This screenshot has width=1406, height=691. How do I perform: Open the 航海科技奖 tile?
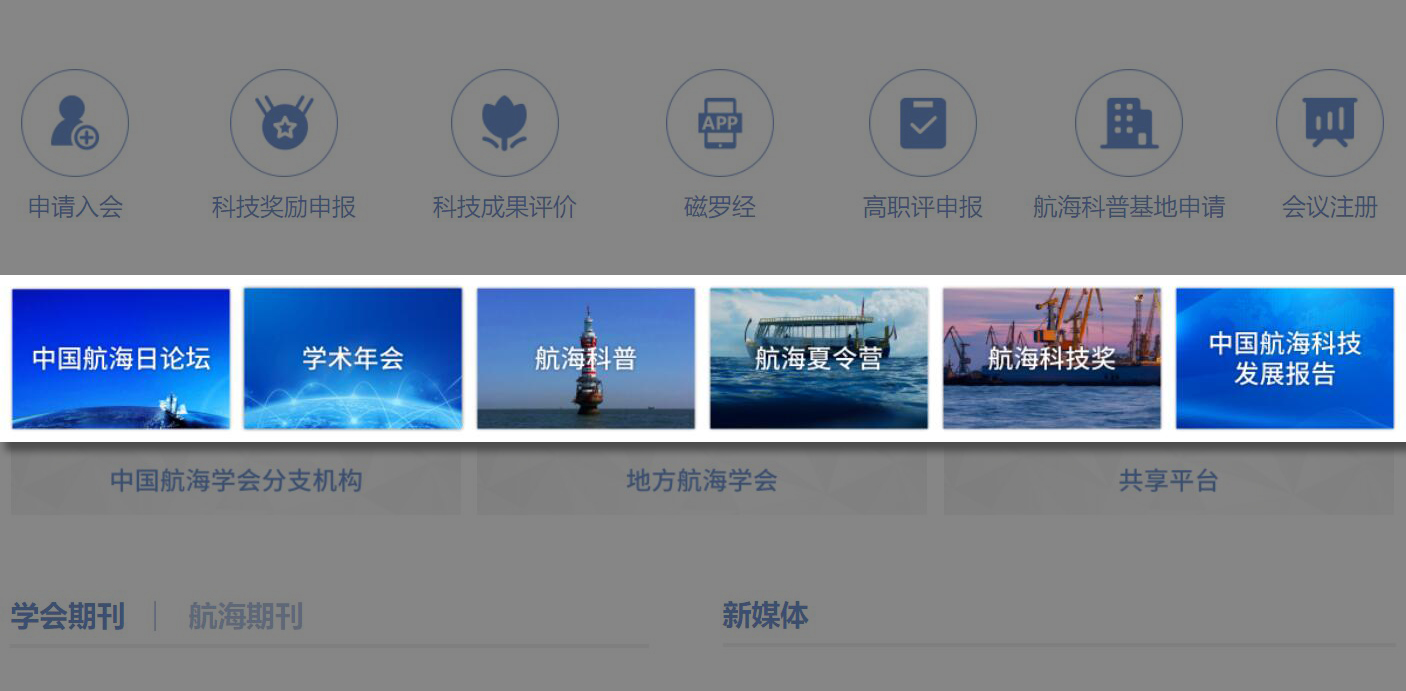click(x=1052, y=358)
